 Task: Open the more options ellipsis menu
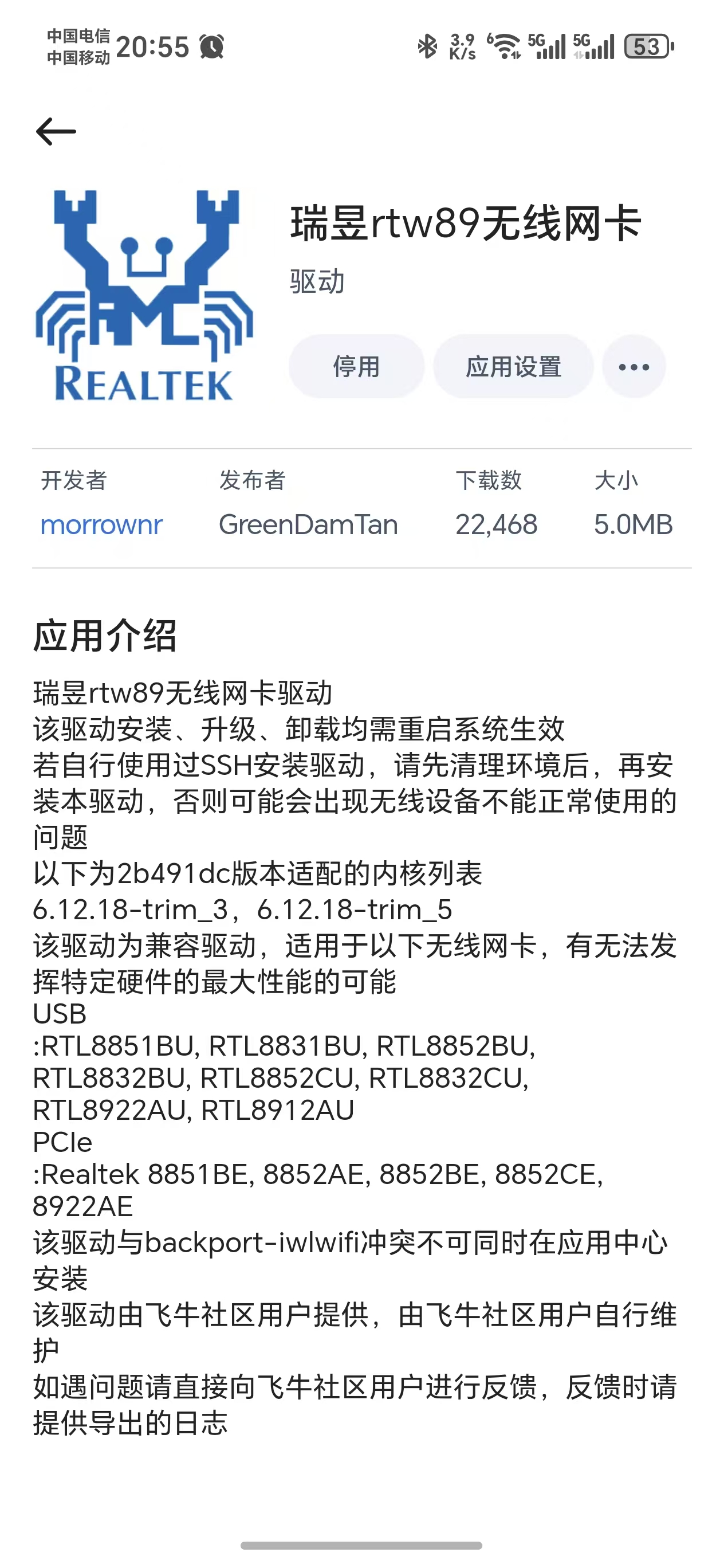point(634,366)
